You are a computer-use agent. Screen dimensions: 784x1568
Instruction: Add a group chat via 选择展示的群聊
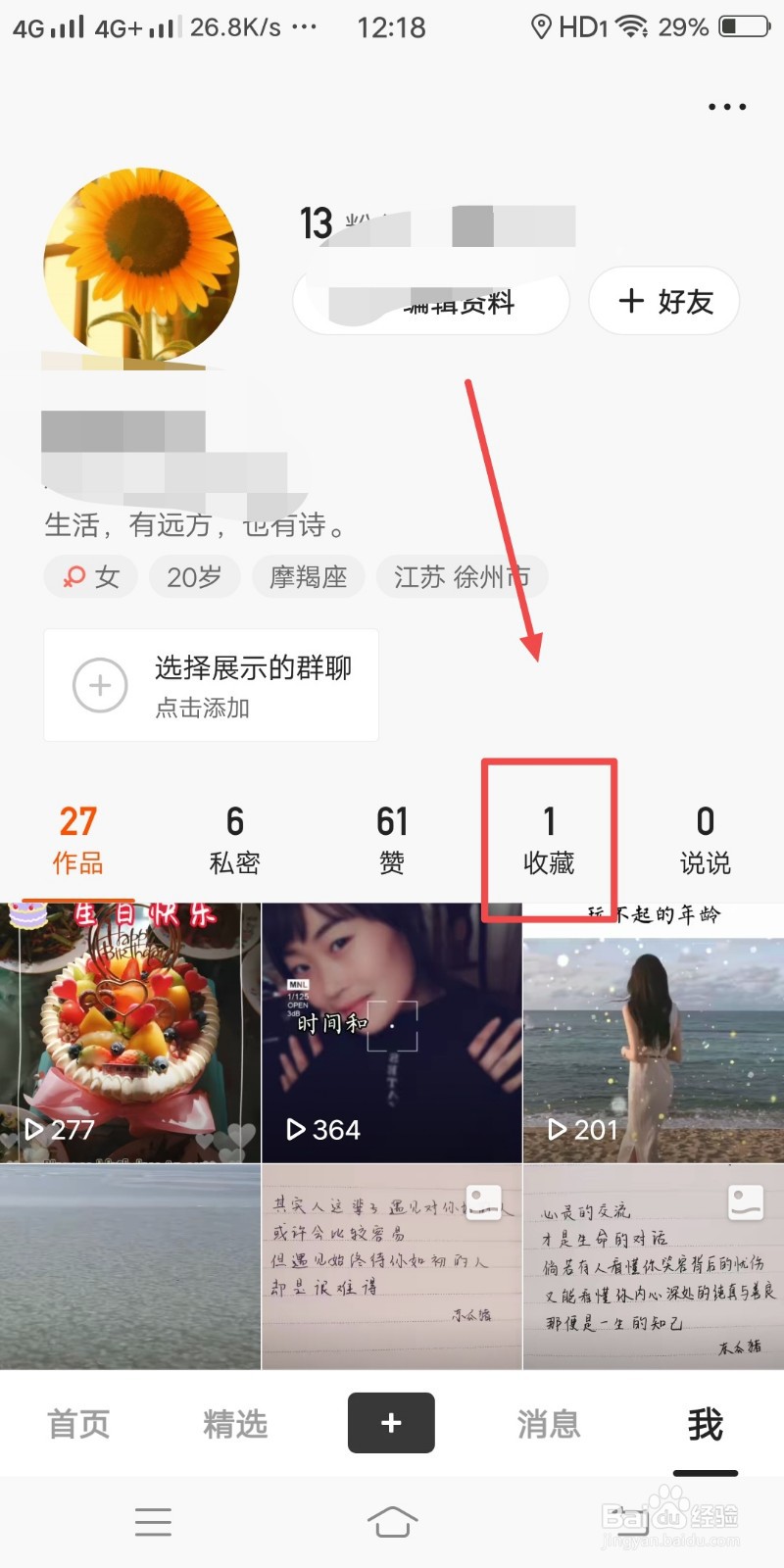(211, 685)
